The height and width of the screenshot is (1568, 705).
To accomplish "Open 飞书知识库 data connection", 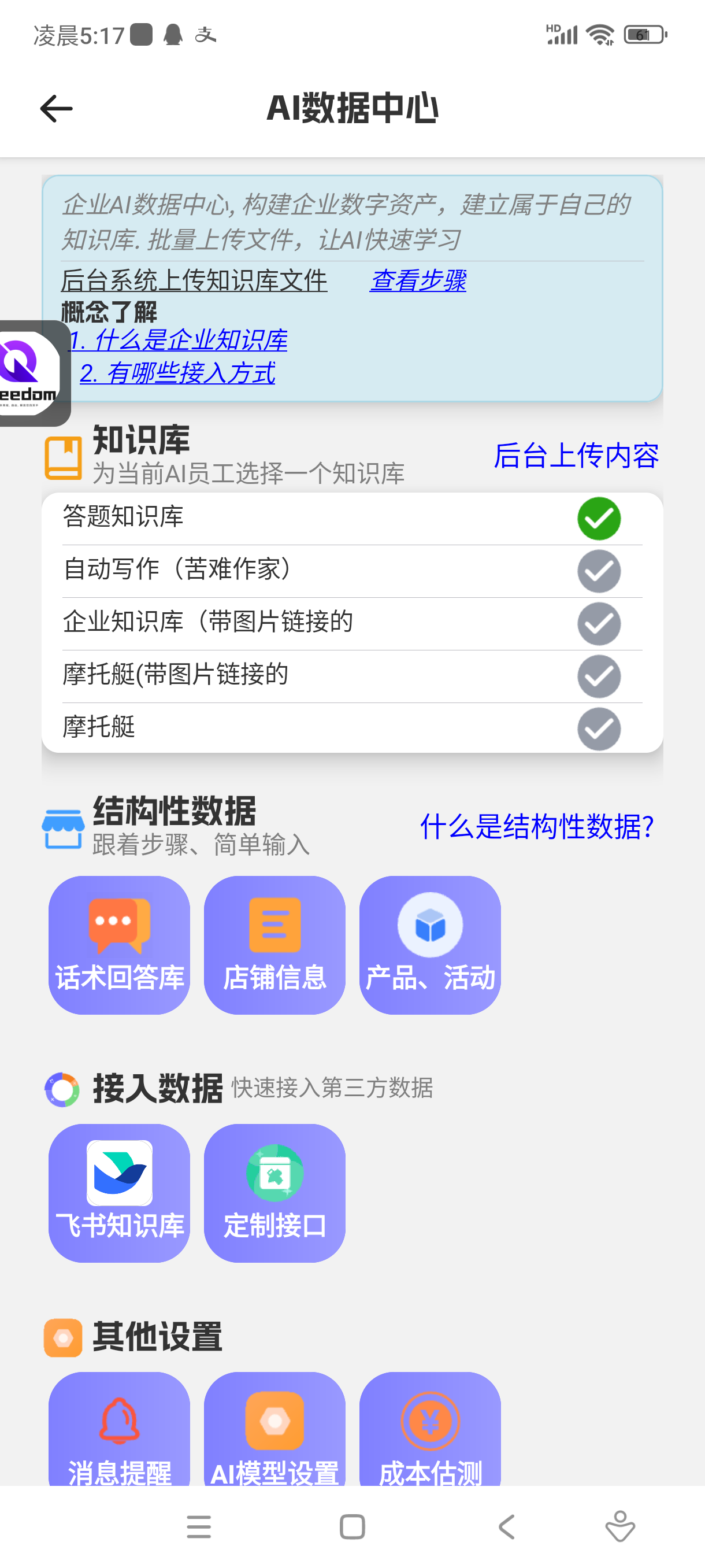I will pos(119,1193).
